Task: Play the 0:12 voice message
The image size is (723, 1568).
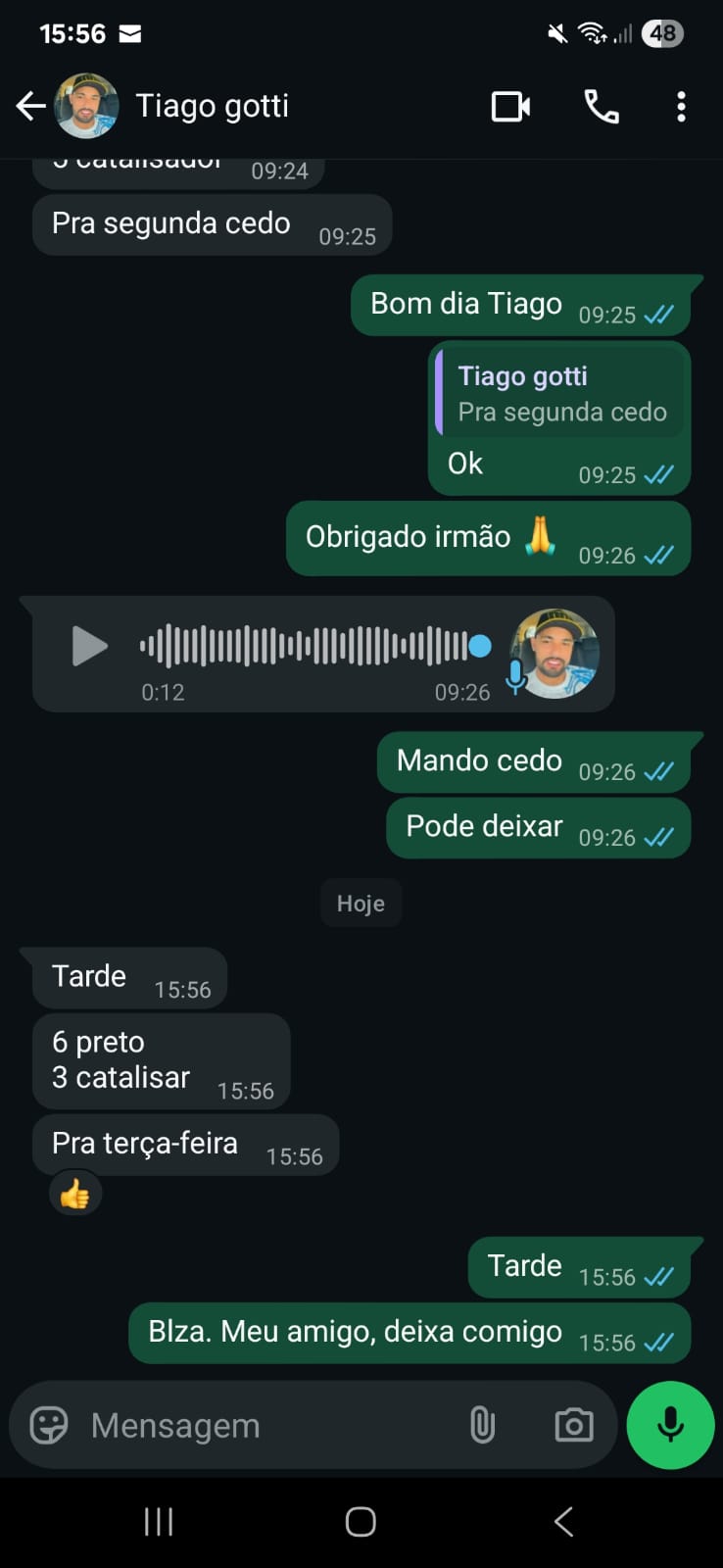Action: click(x=89, y=646)
